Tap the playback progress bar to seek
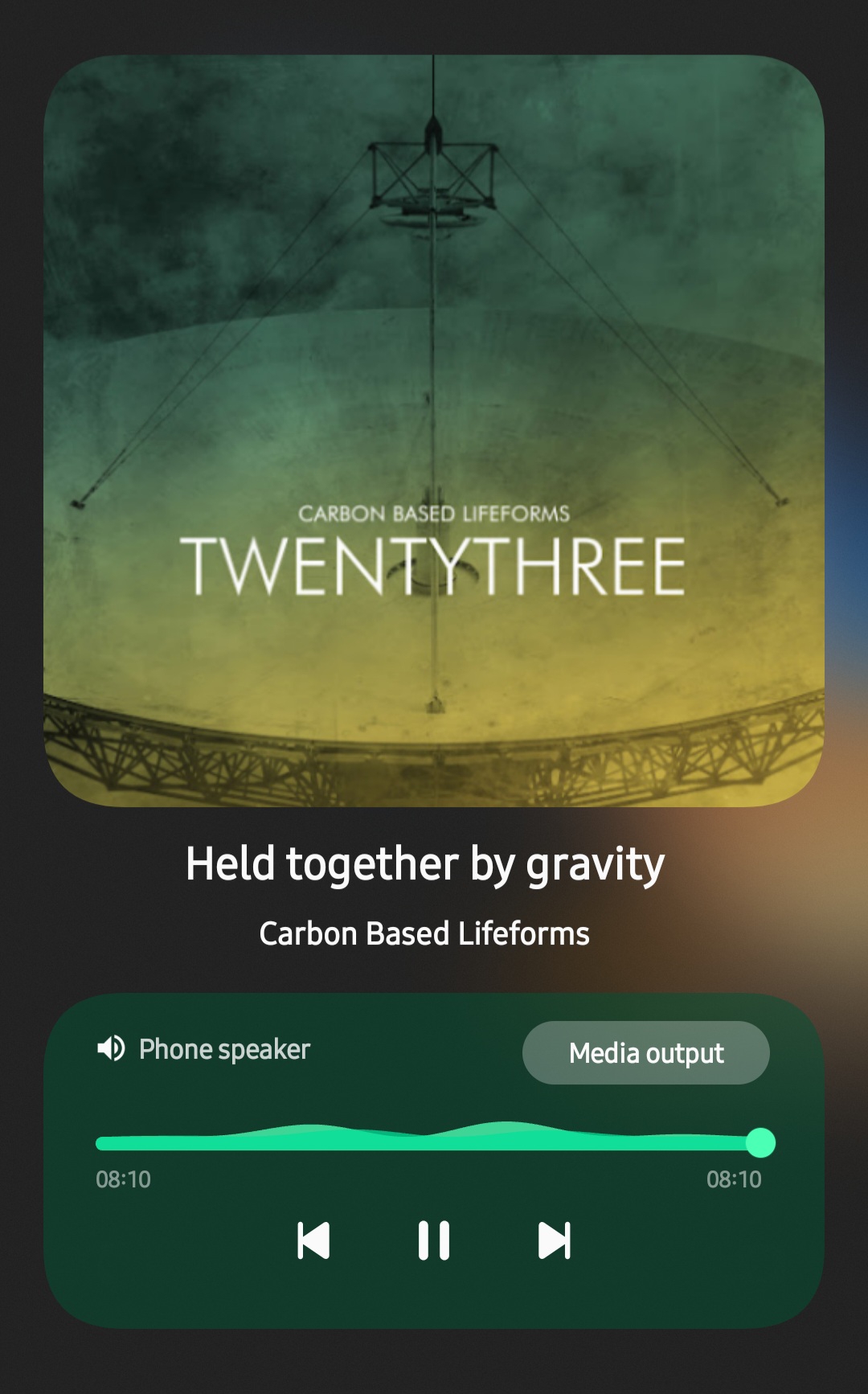Viewport: 868px width, 1394px height. [426, 1142]
